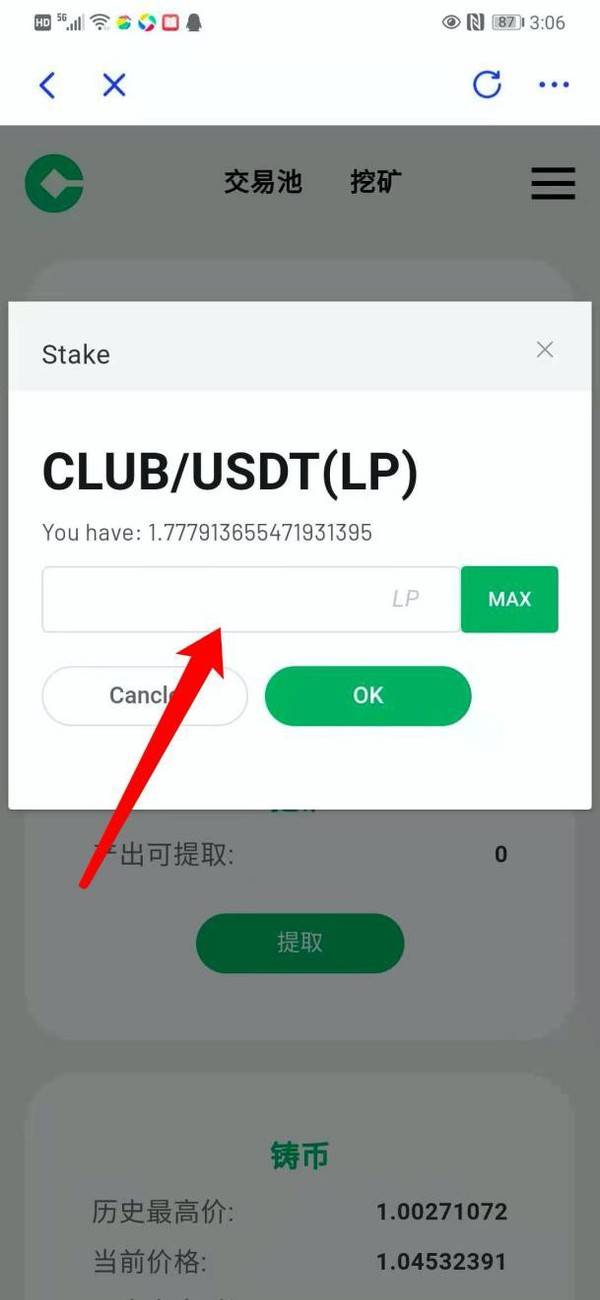Dismiss the Stake dialog
Viewport: 600px width, 1300px height.
[x=545, y=349]
